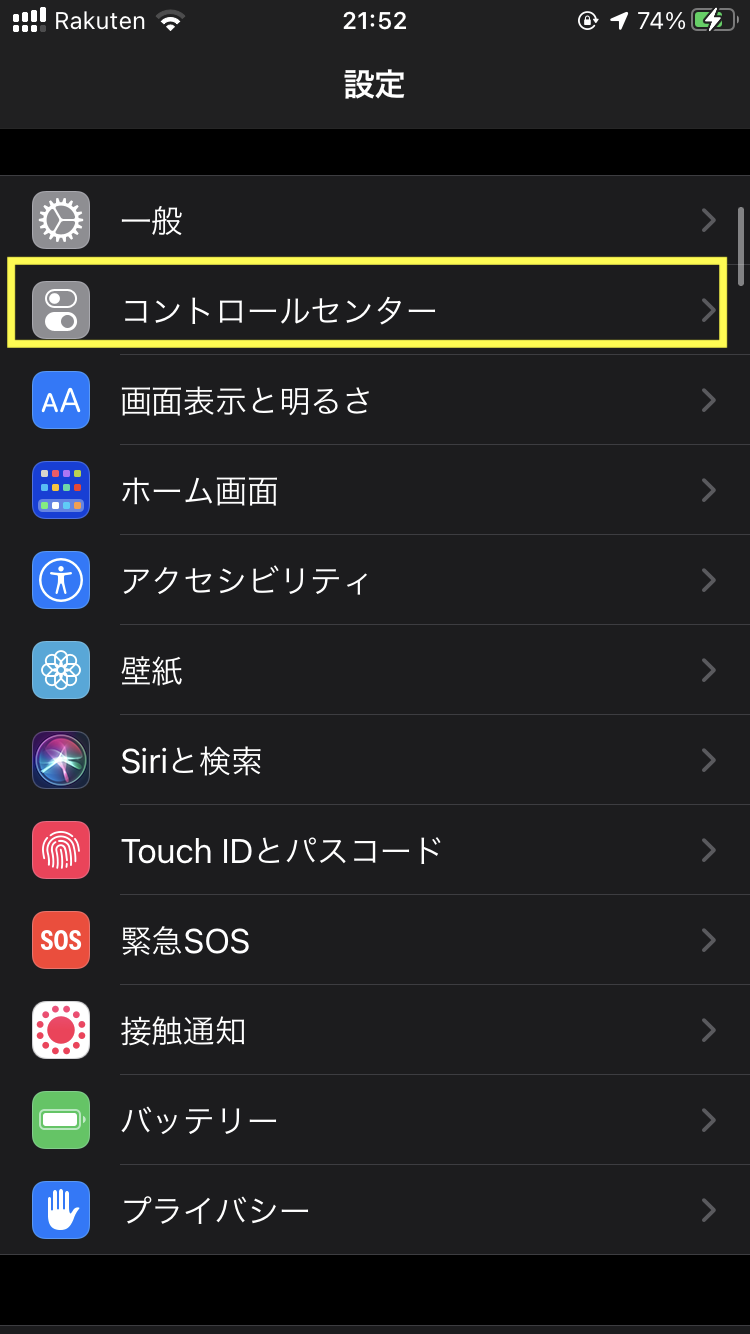Go to ホーム画面 settings
750x1334 pixels.
coord(375,491)
